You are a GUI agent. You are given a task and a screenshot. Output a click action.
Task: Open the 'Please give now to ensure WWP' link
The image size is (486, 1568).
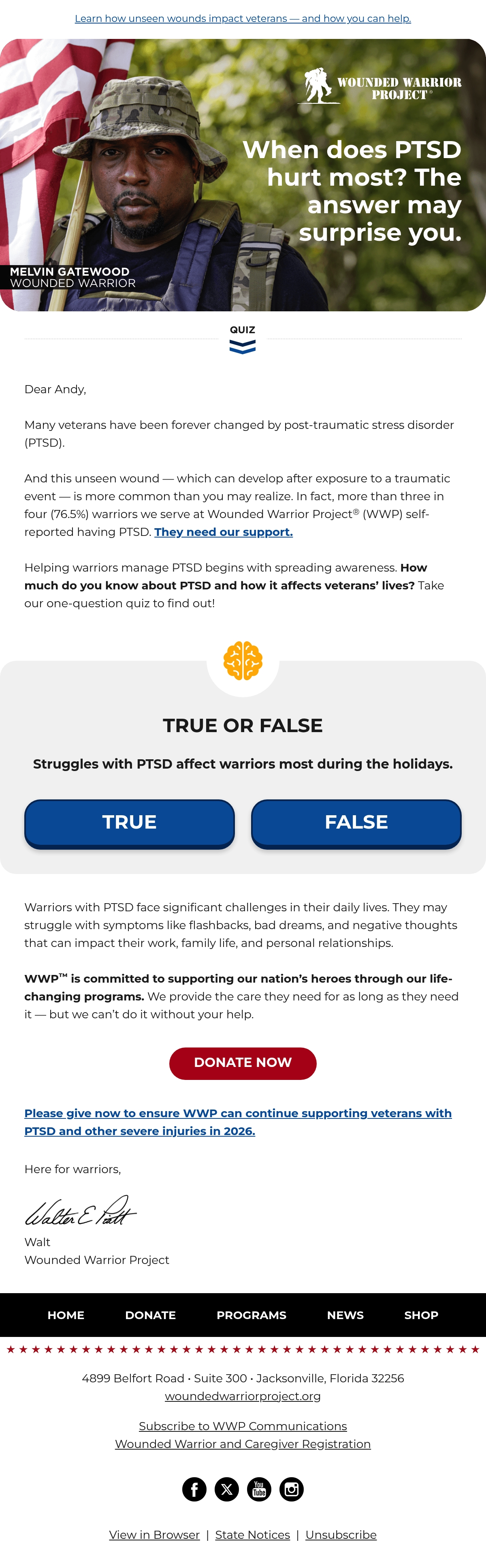238,1121
